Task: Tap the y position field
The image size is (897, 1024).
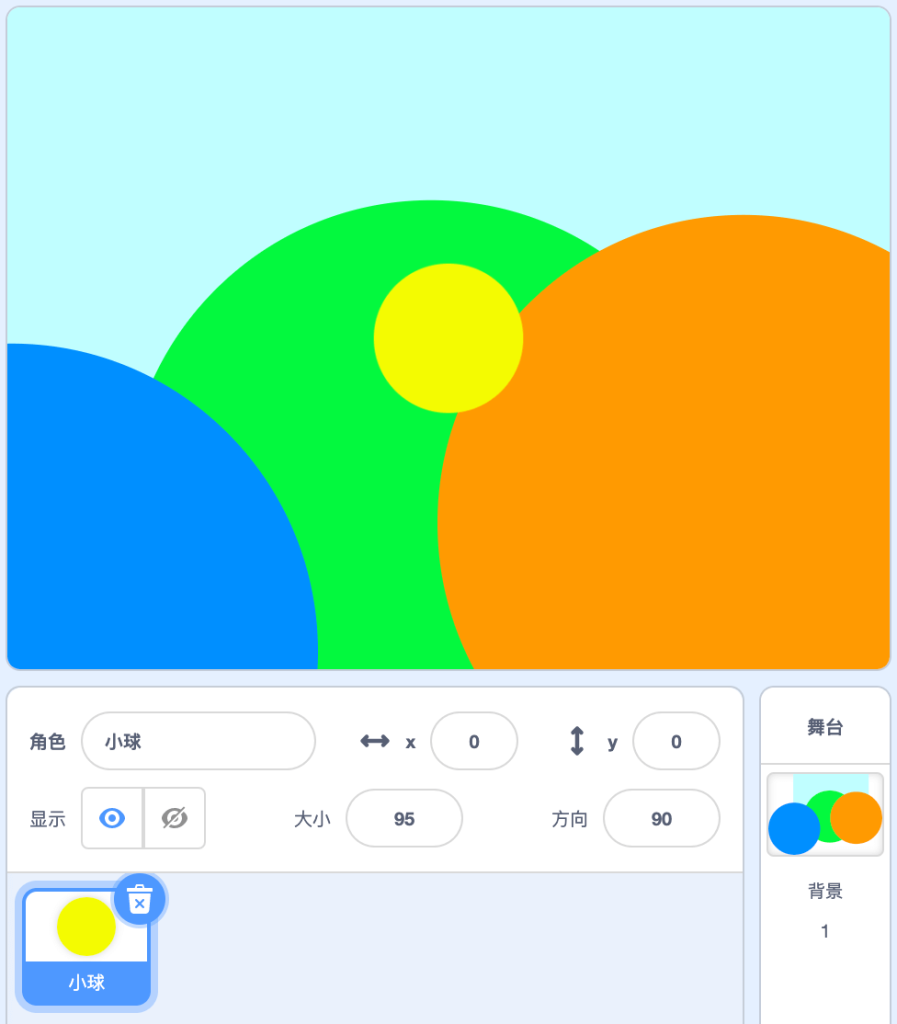Action: pyautogui.click(x=675, y=741)
